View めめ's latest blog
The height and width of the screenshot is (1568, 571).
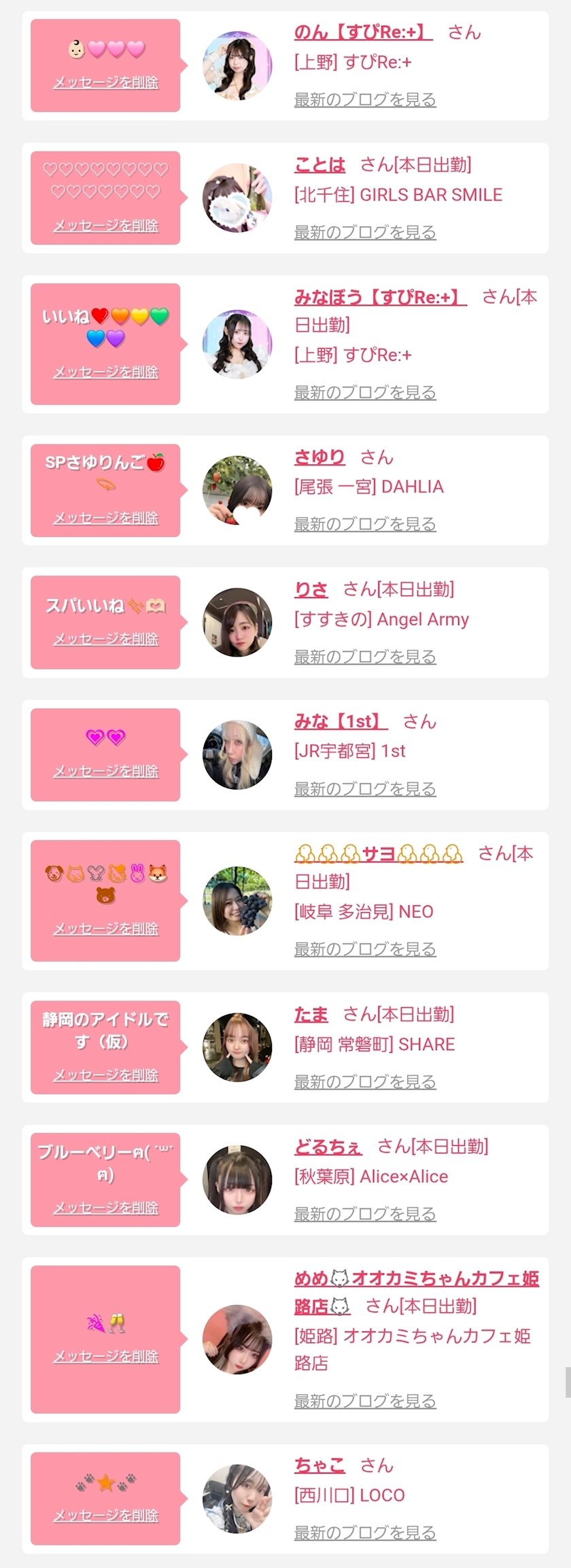pyautogui.click(x=364, y=1401)
